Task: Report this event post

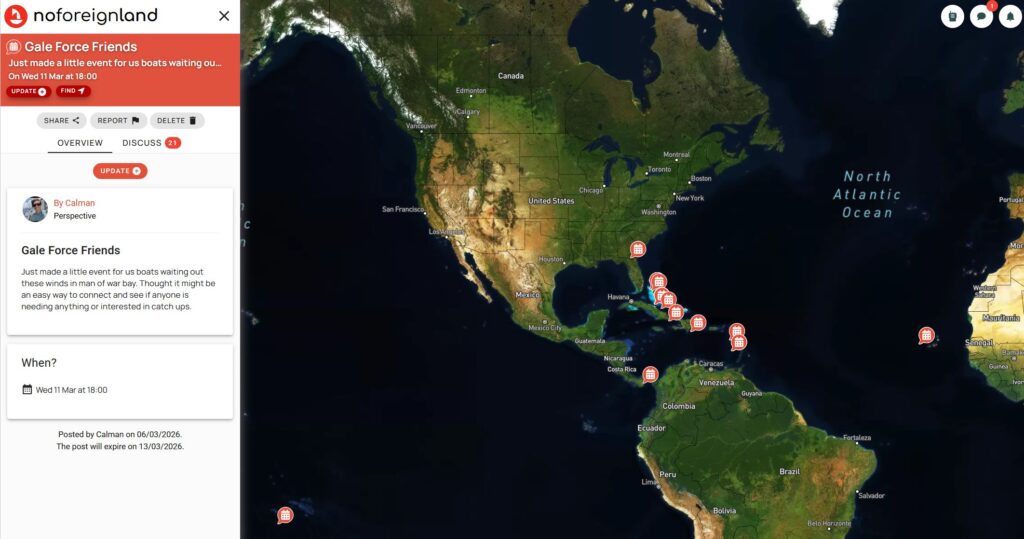Action: 118,120
